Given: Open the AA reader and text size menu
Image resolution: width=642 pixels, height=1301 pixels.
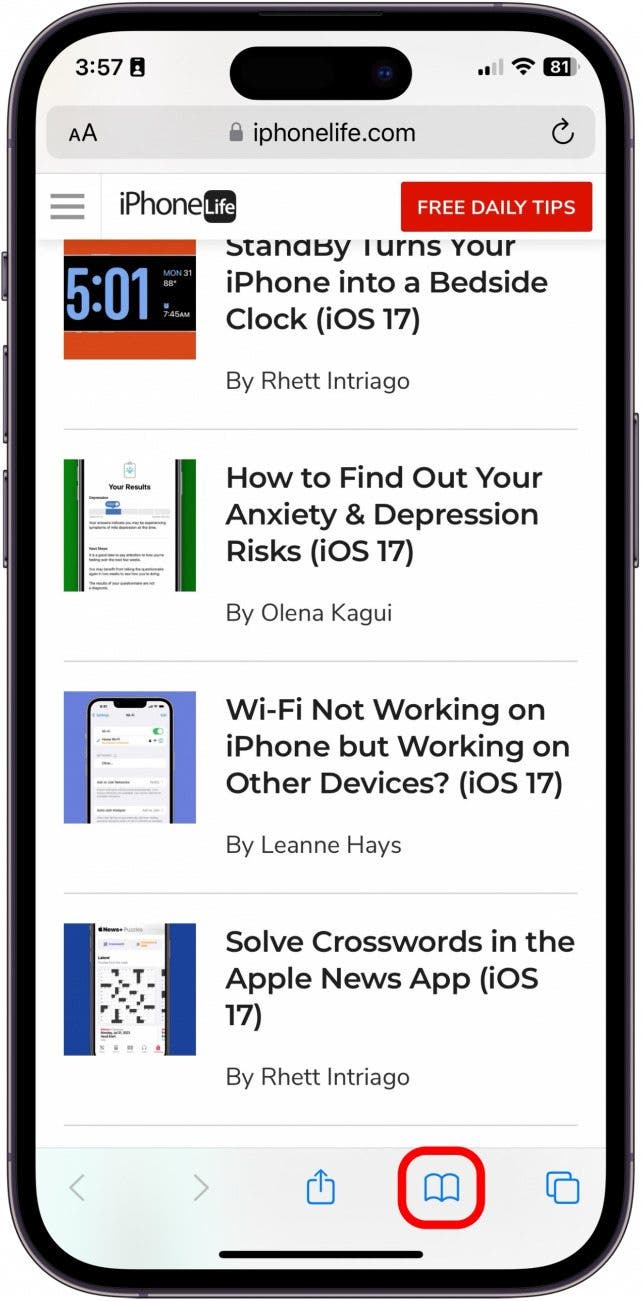Looking at the screenshot, I should [83, 133].
